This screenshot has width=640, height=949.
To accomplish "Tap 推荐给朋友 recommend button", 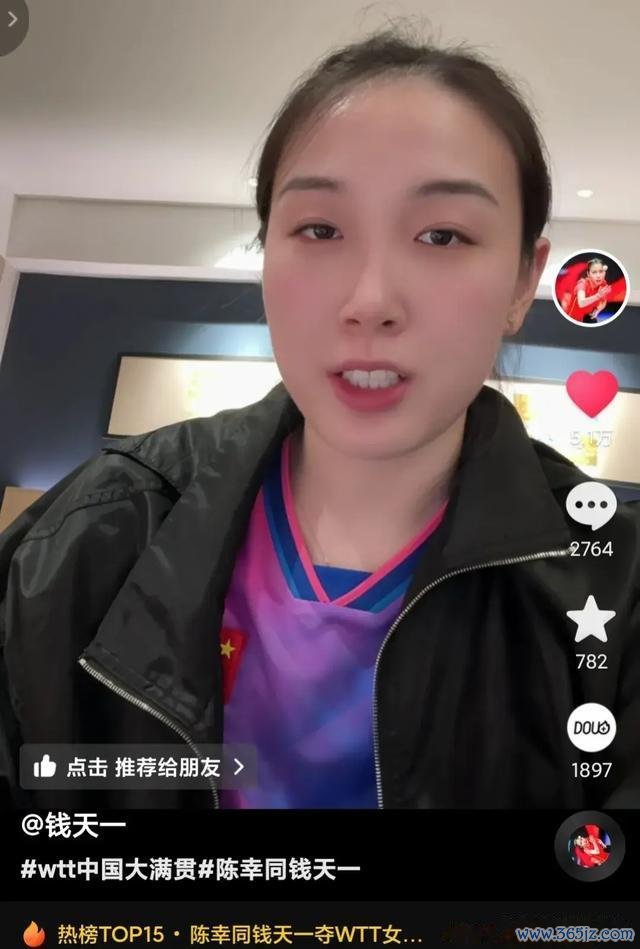I will pos(138,767).
